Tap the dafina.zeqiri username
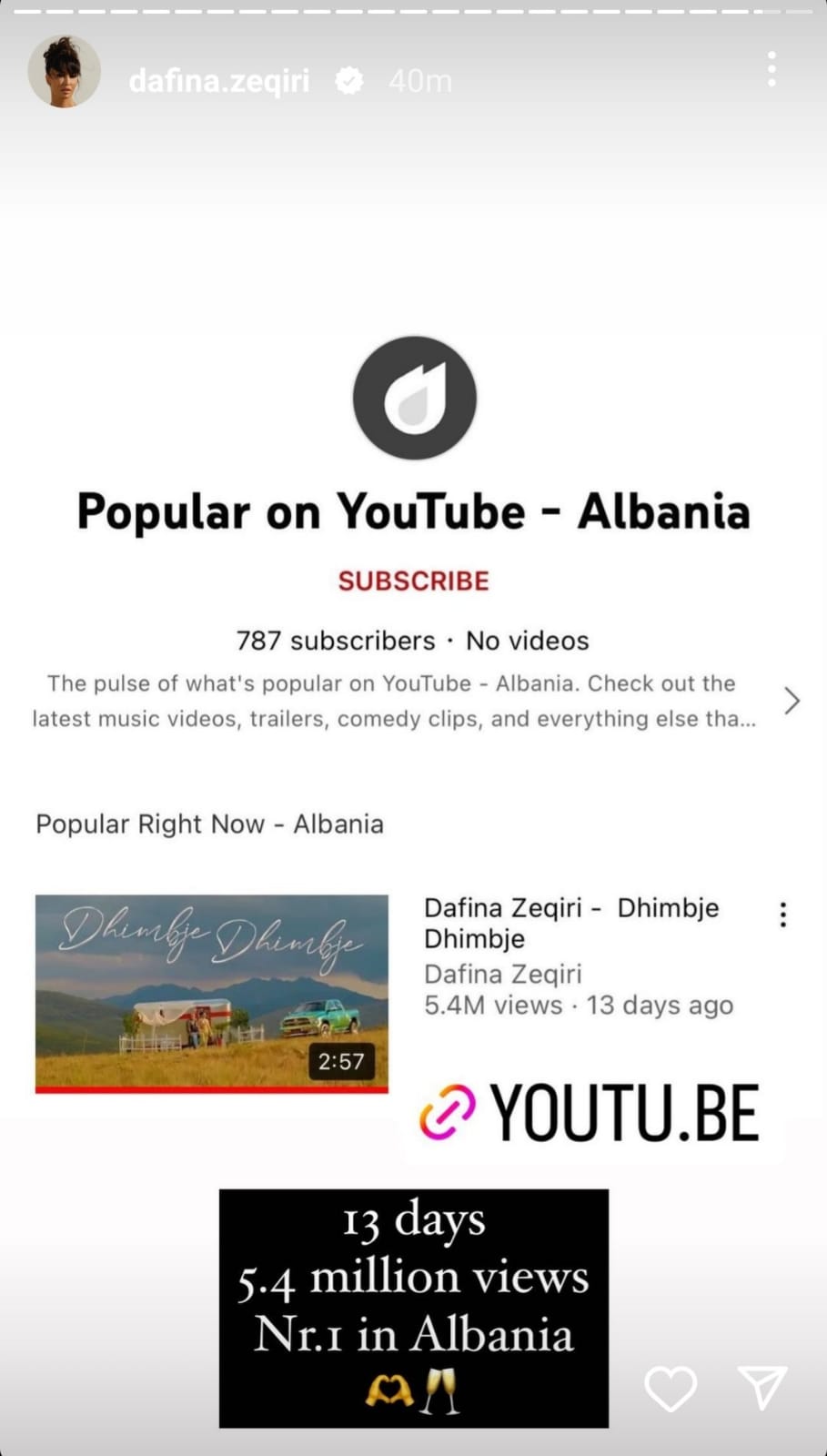This screenshot has height=1456, width=827. pos(219,81)
